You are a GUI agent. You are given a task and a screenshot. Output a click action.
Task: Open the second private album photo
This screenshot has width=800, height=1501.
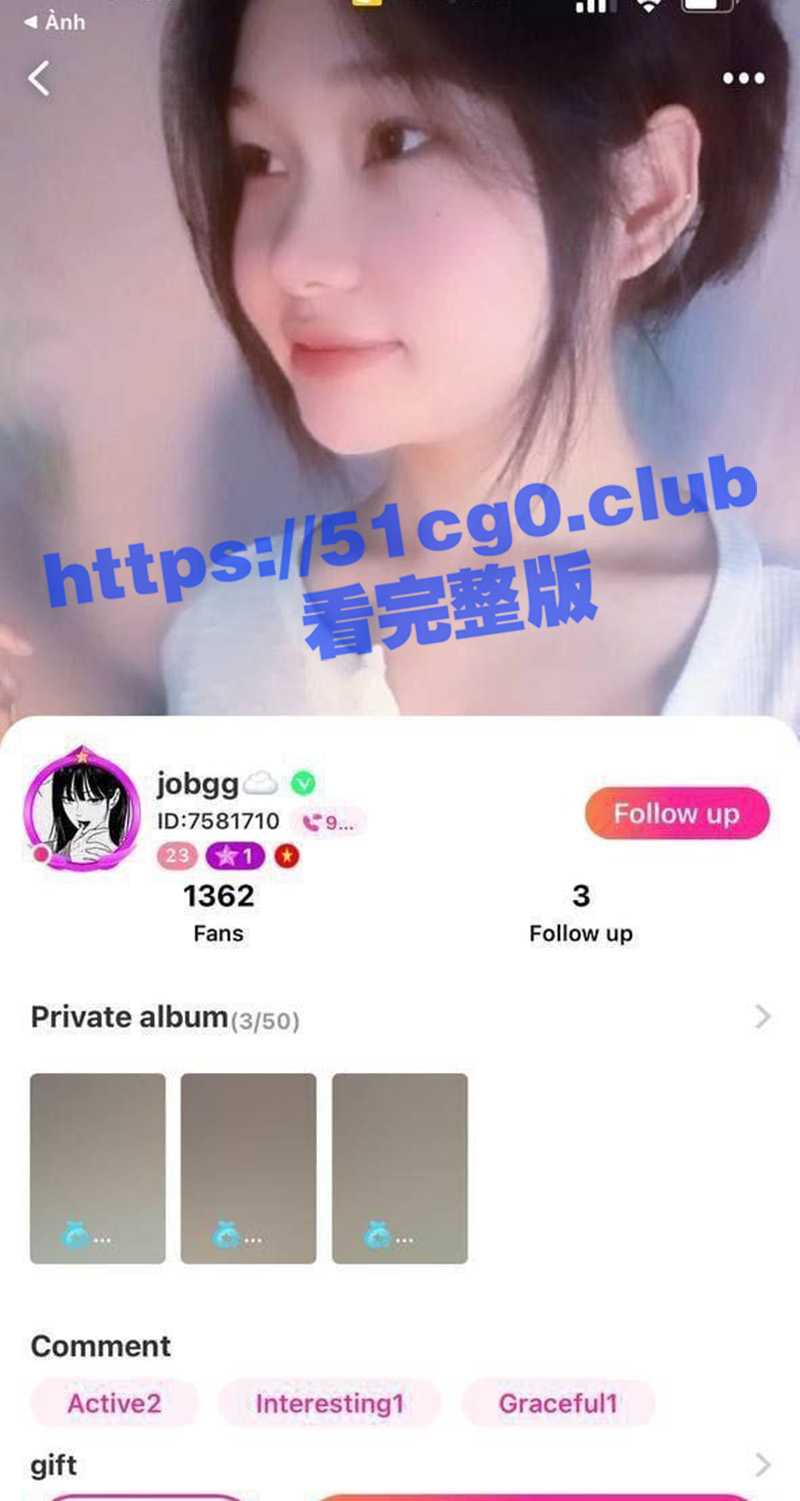click(x=248, y=1168)
